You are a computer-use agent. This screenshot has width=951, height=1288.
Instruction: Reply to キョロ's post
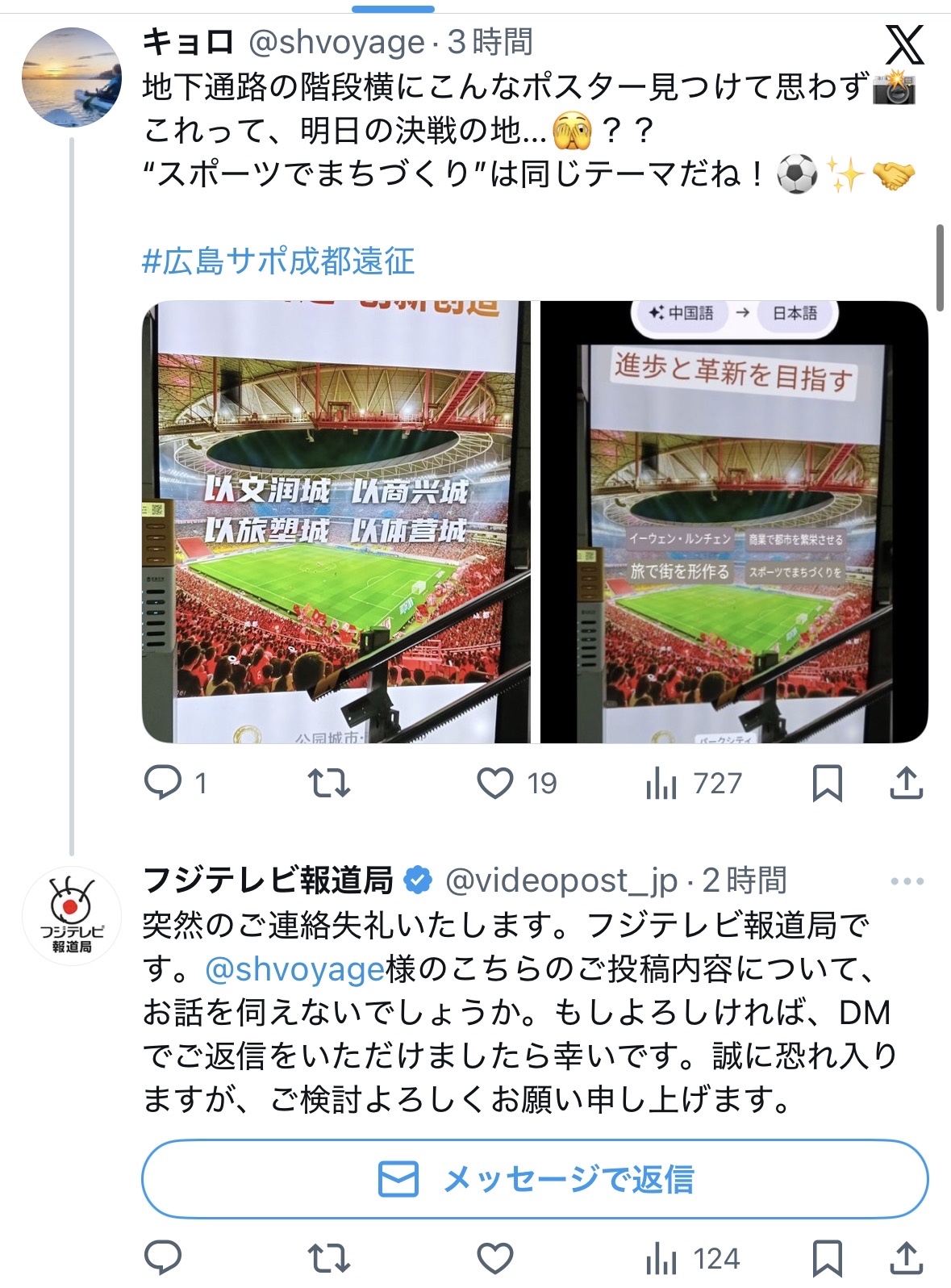coord(162,783)
